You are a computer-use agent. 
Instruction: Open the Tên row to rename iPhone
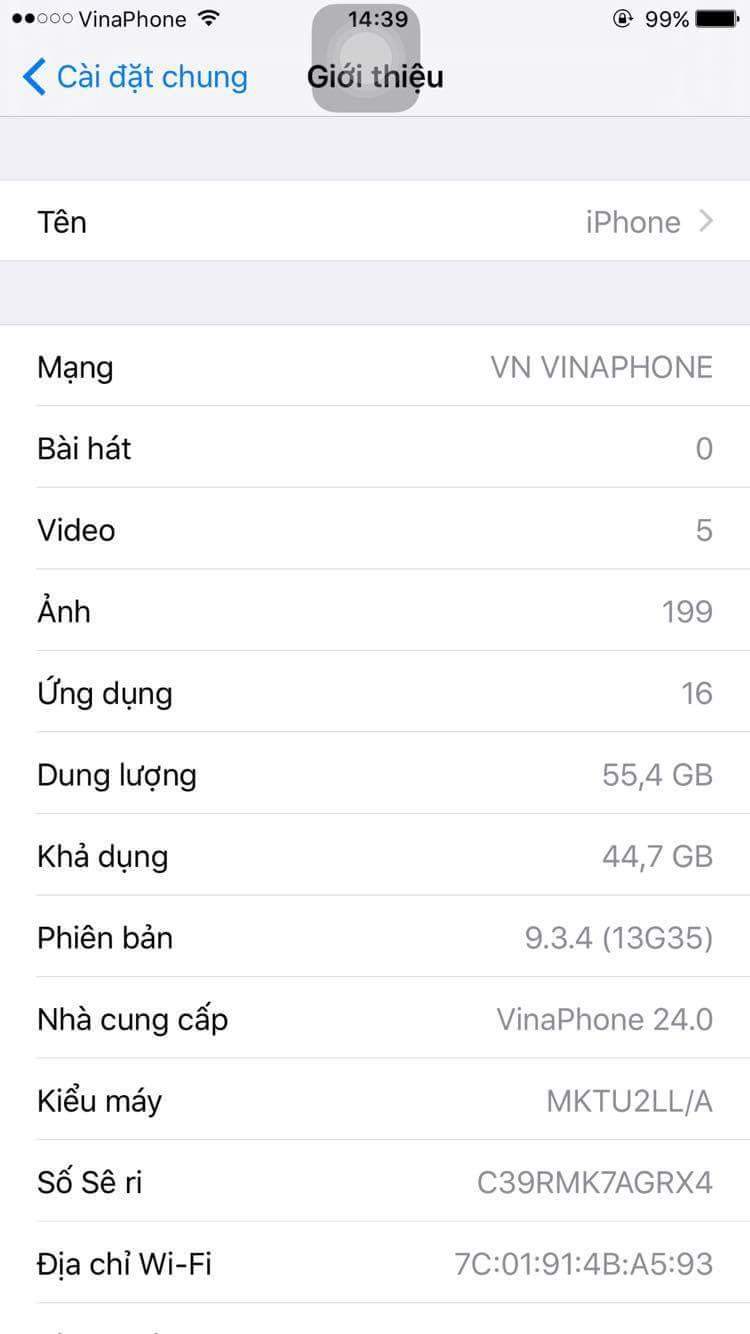click(375, 221)
